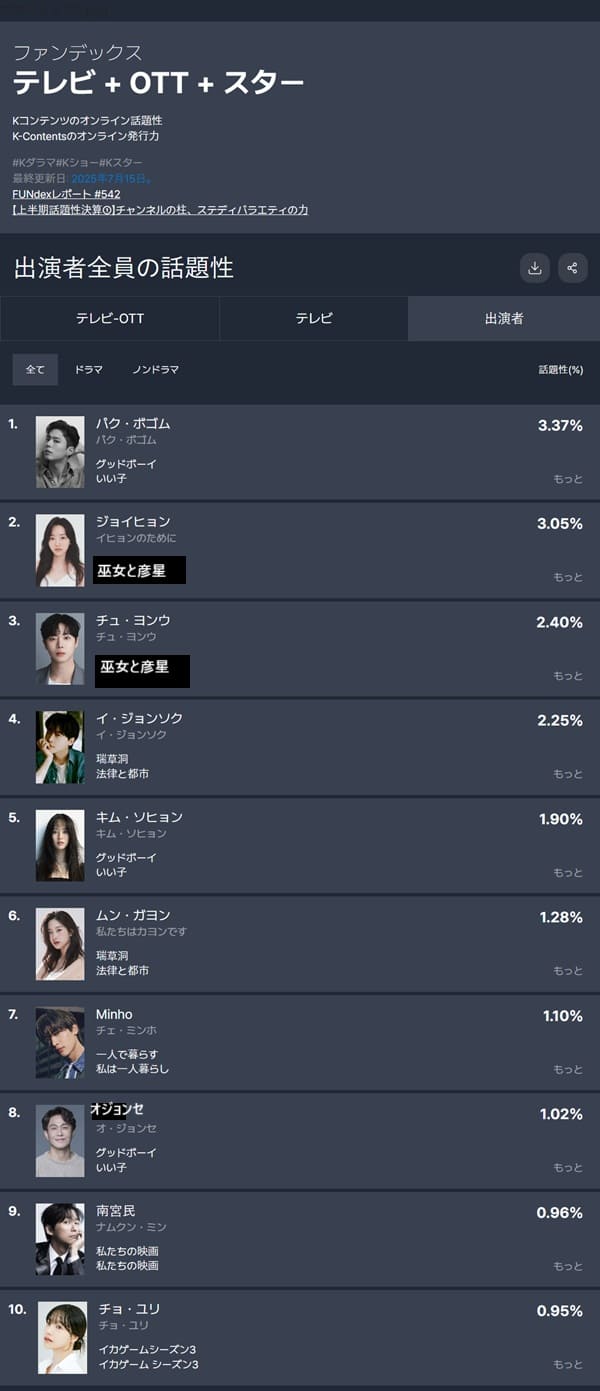Show more for 南宮民

(567, 1267)
